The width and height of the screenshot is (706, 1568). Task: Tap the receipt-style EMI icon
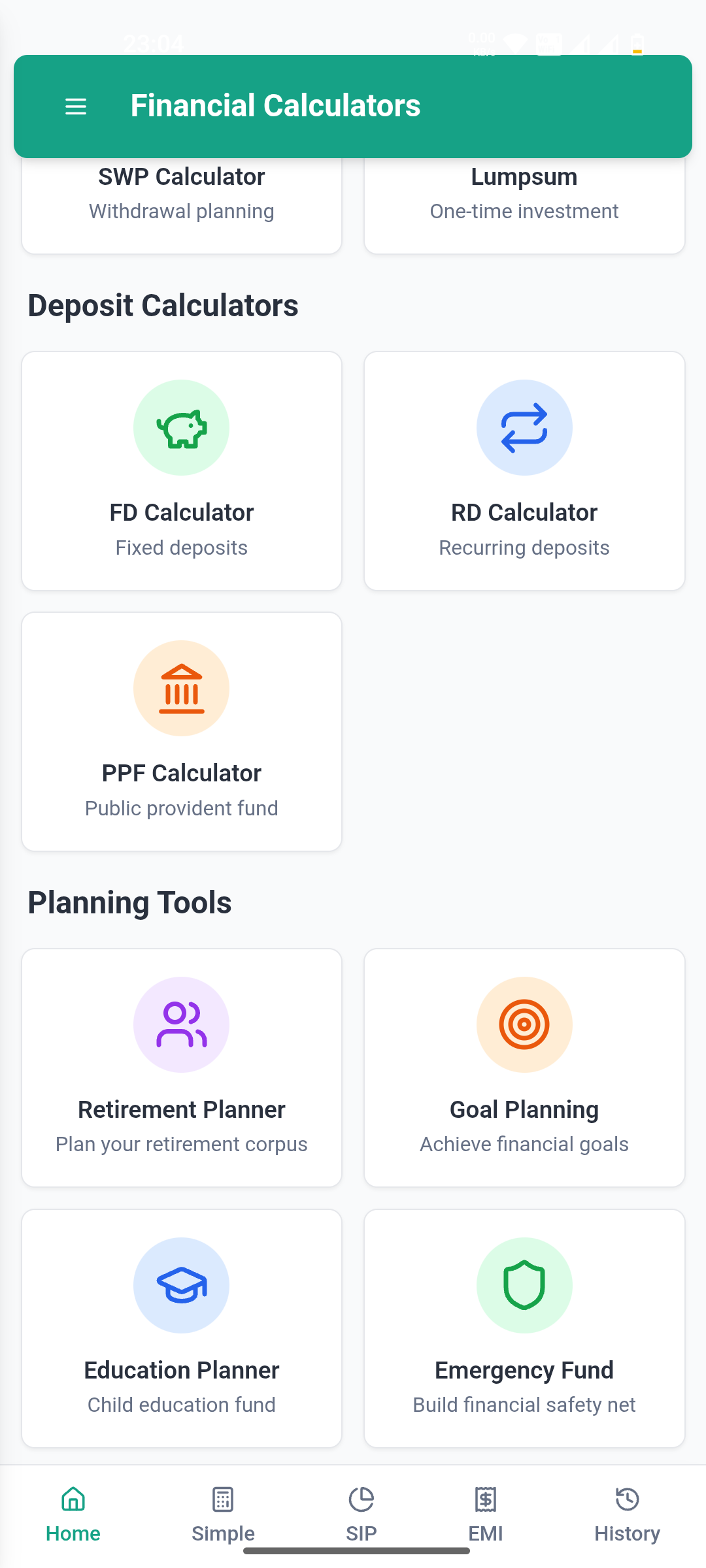click(486, 1499)
